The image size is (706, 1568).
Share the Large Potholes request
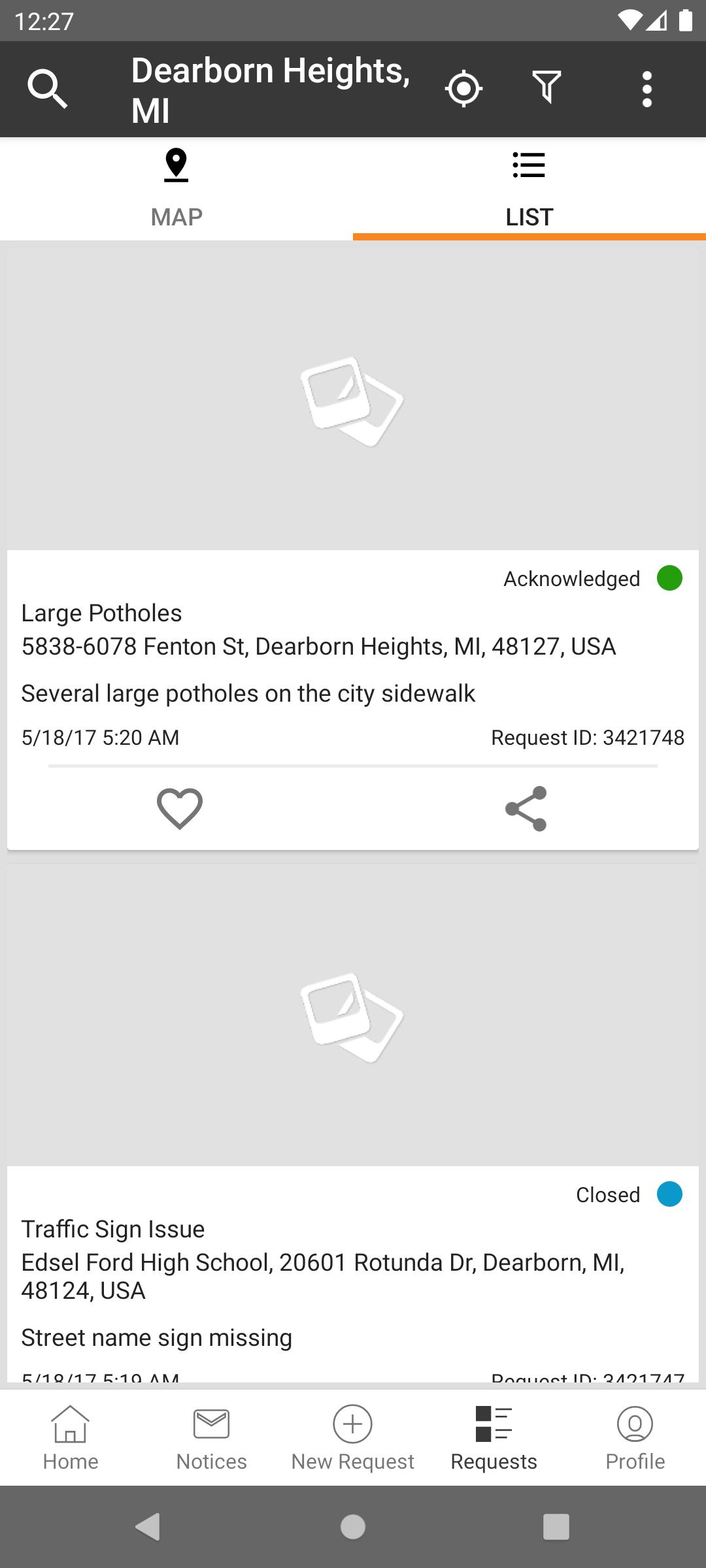(x=526, y=809)
